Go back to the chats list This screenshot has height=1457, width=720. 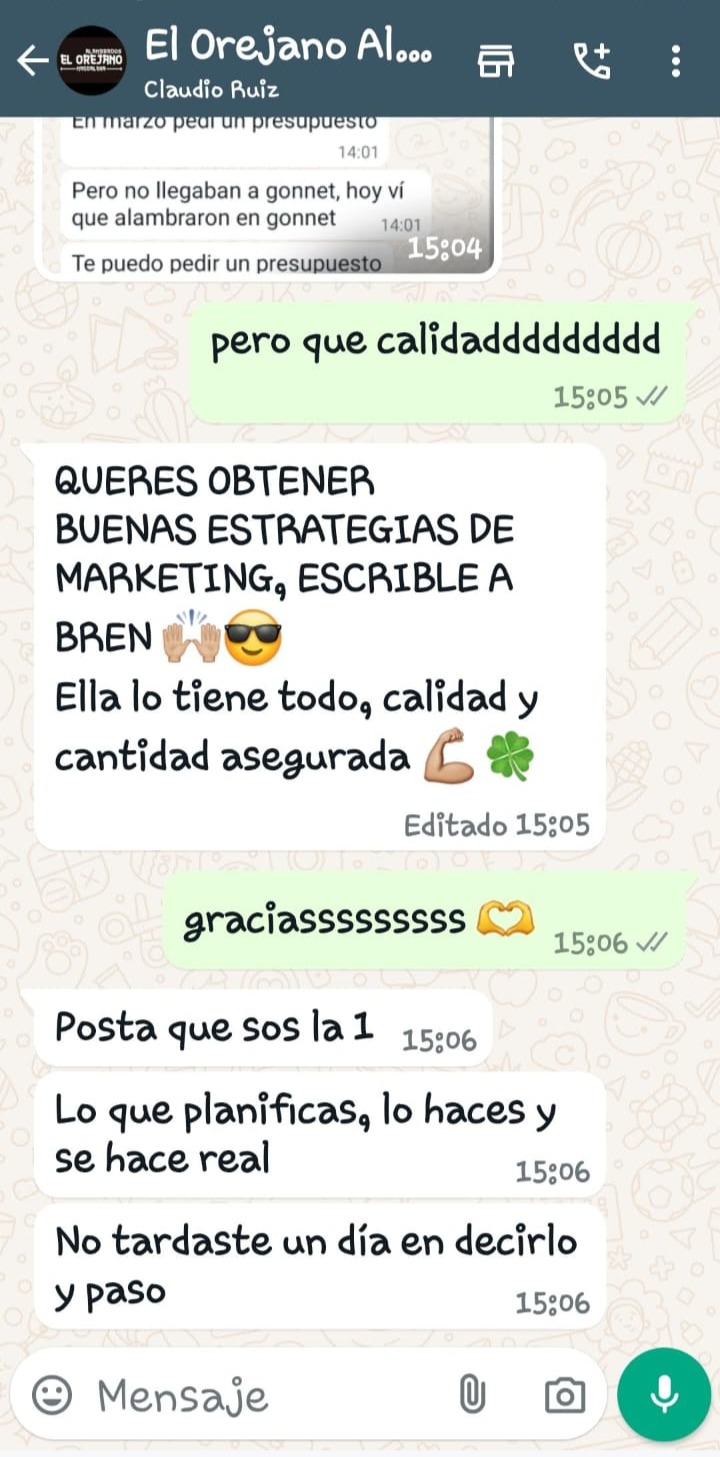tap(31, 62)
